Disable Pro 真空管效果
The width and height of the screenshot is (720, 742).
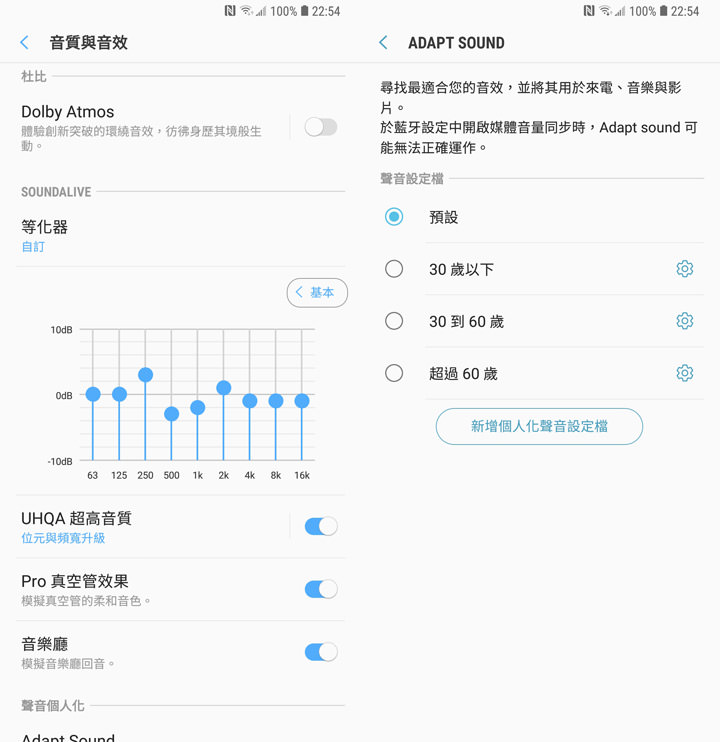pyautogui.click(x=320, y=589)
